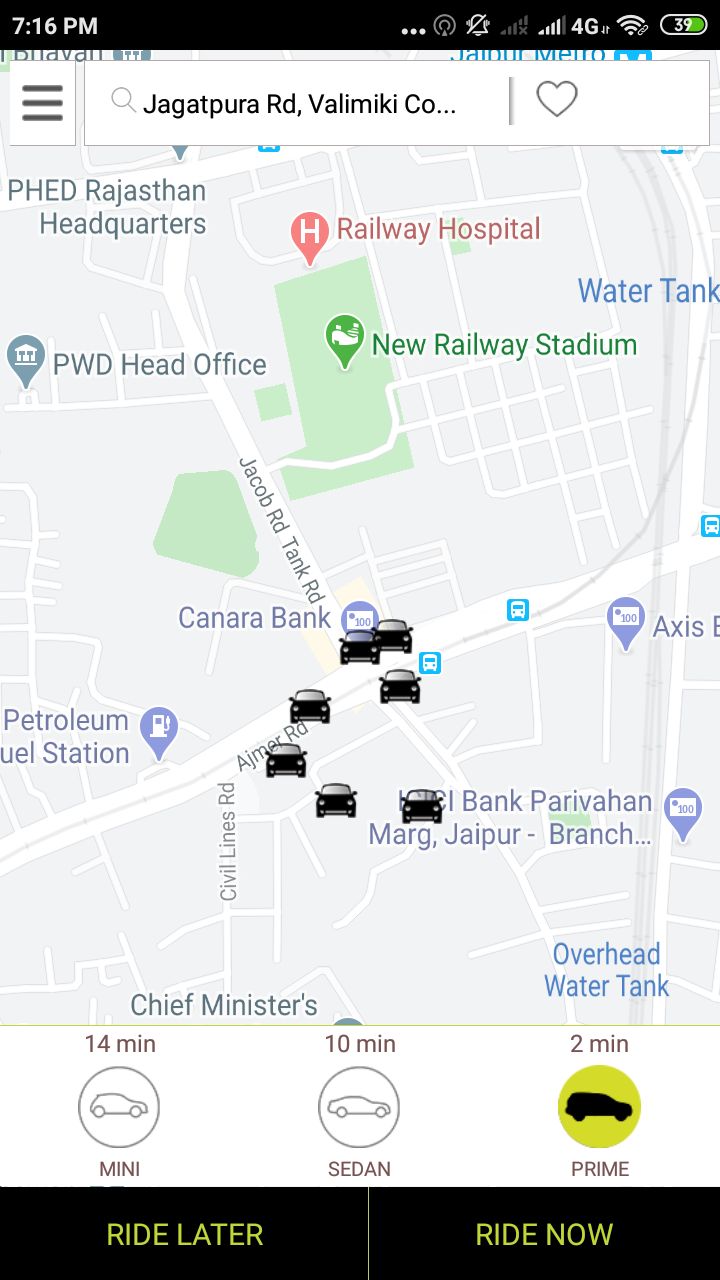
Task: Choose the Sedan cab type
Action: click(359, 1108)
